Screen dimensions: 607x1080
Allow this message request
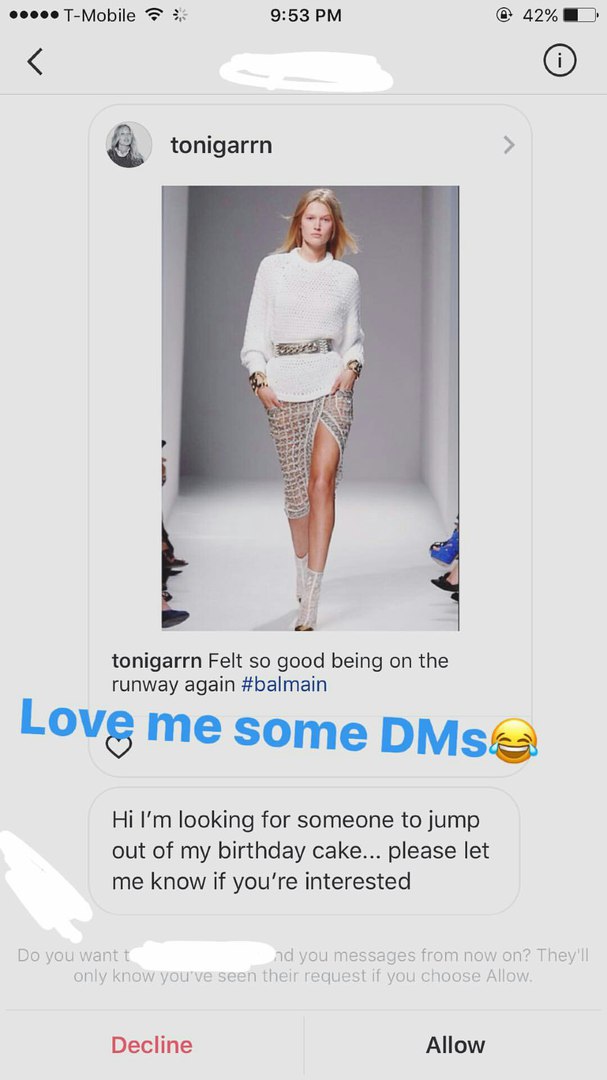455,1045
